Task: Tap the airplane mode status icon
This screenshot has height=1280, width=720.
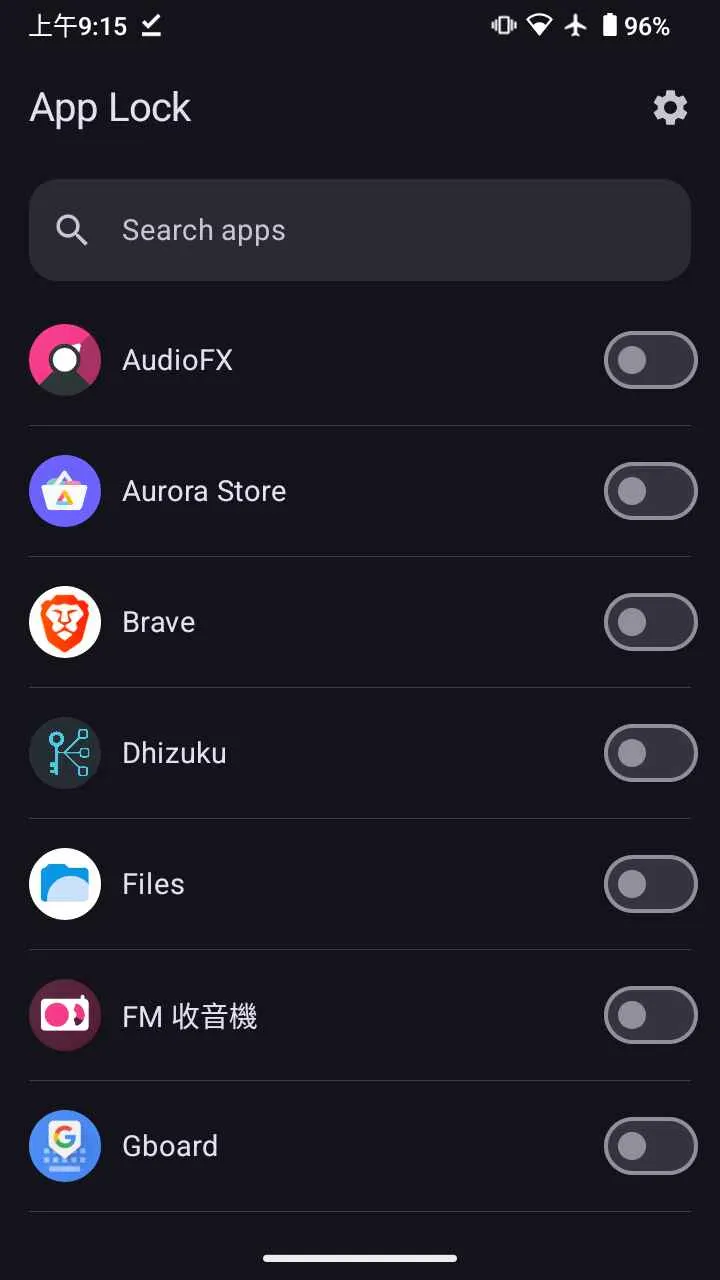Action: (576, 26)
